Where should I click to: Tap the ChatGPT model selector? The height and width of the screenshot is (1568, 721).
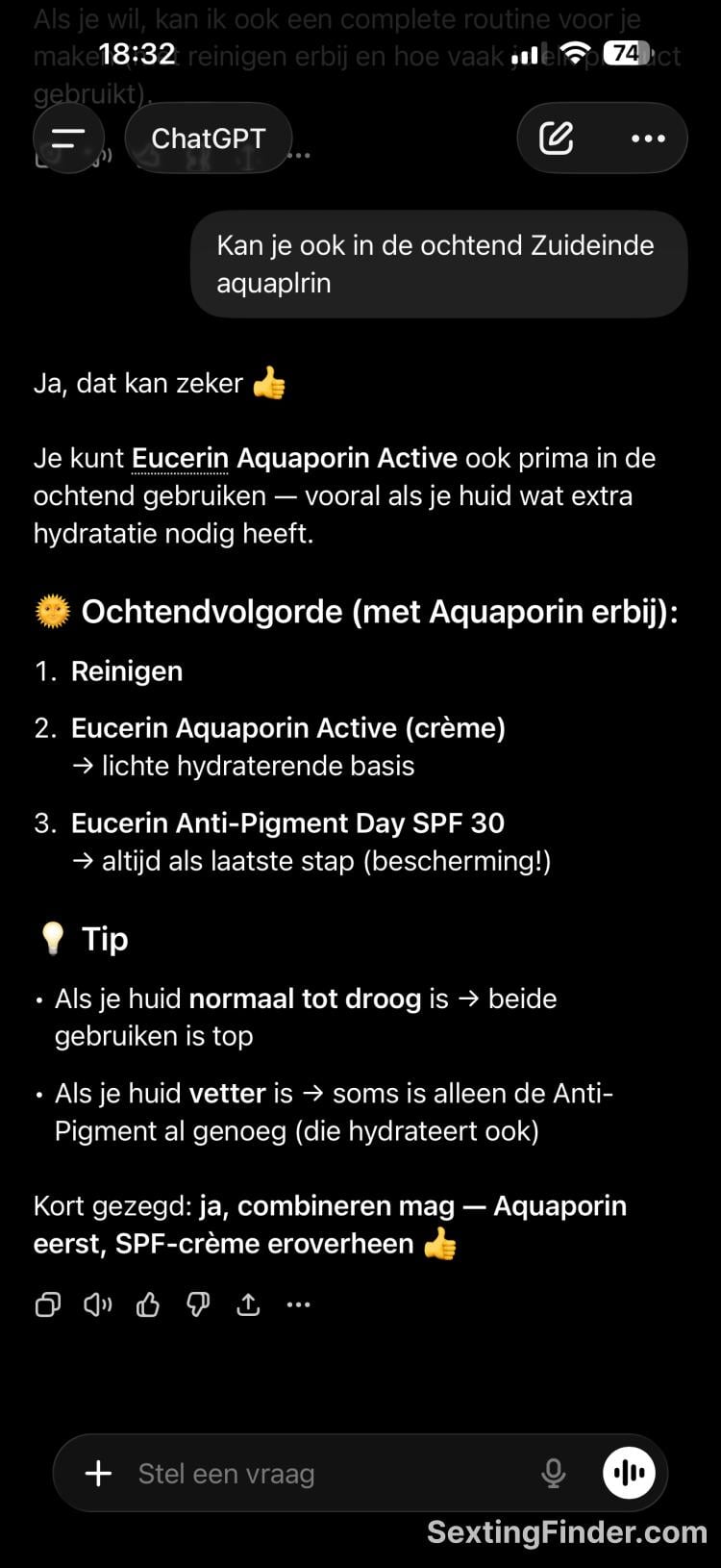(209, 138)
